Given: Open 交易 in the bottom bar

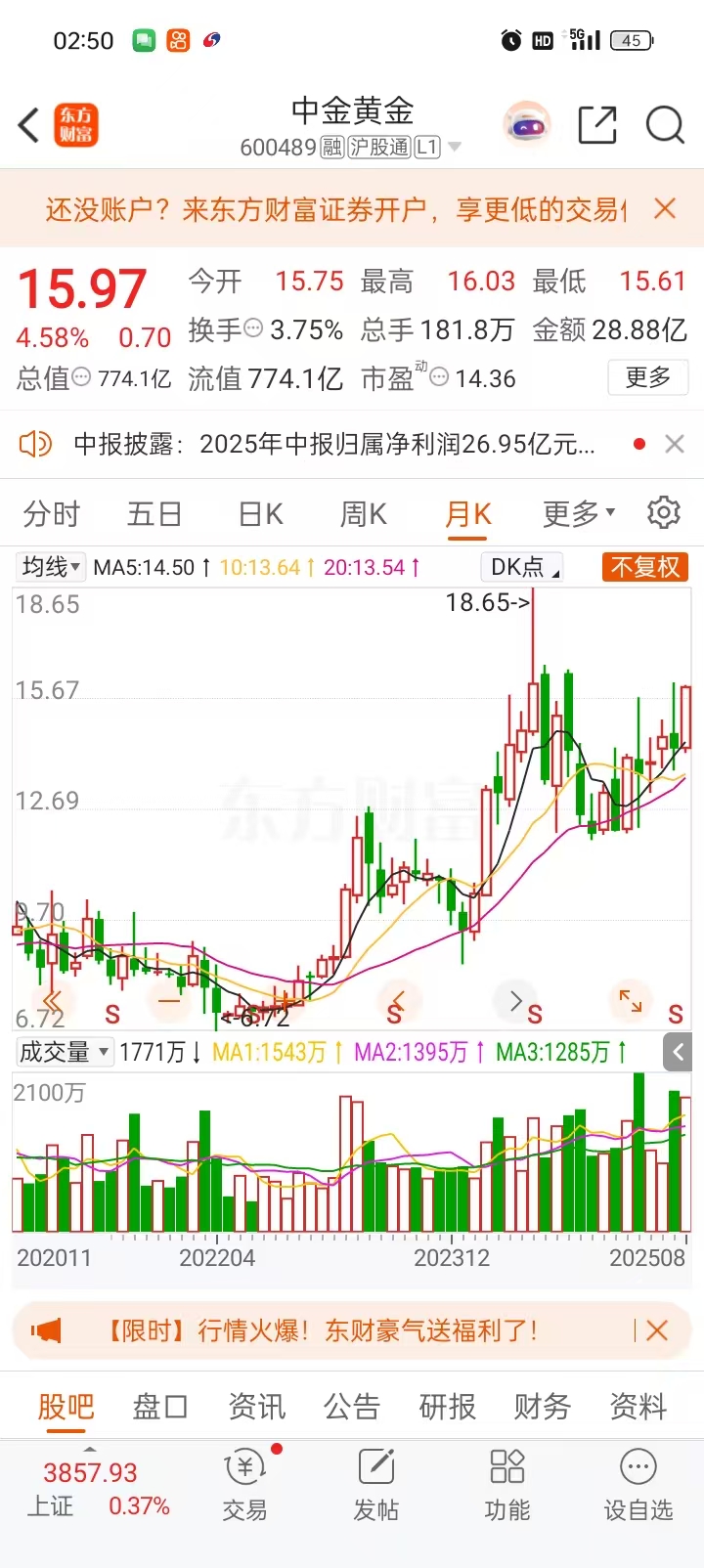Looking at the screenshot, I should (x=244, y=1486).
